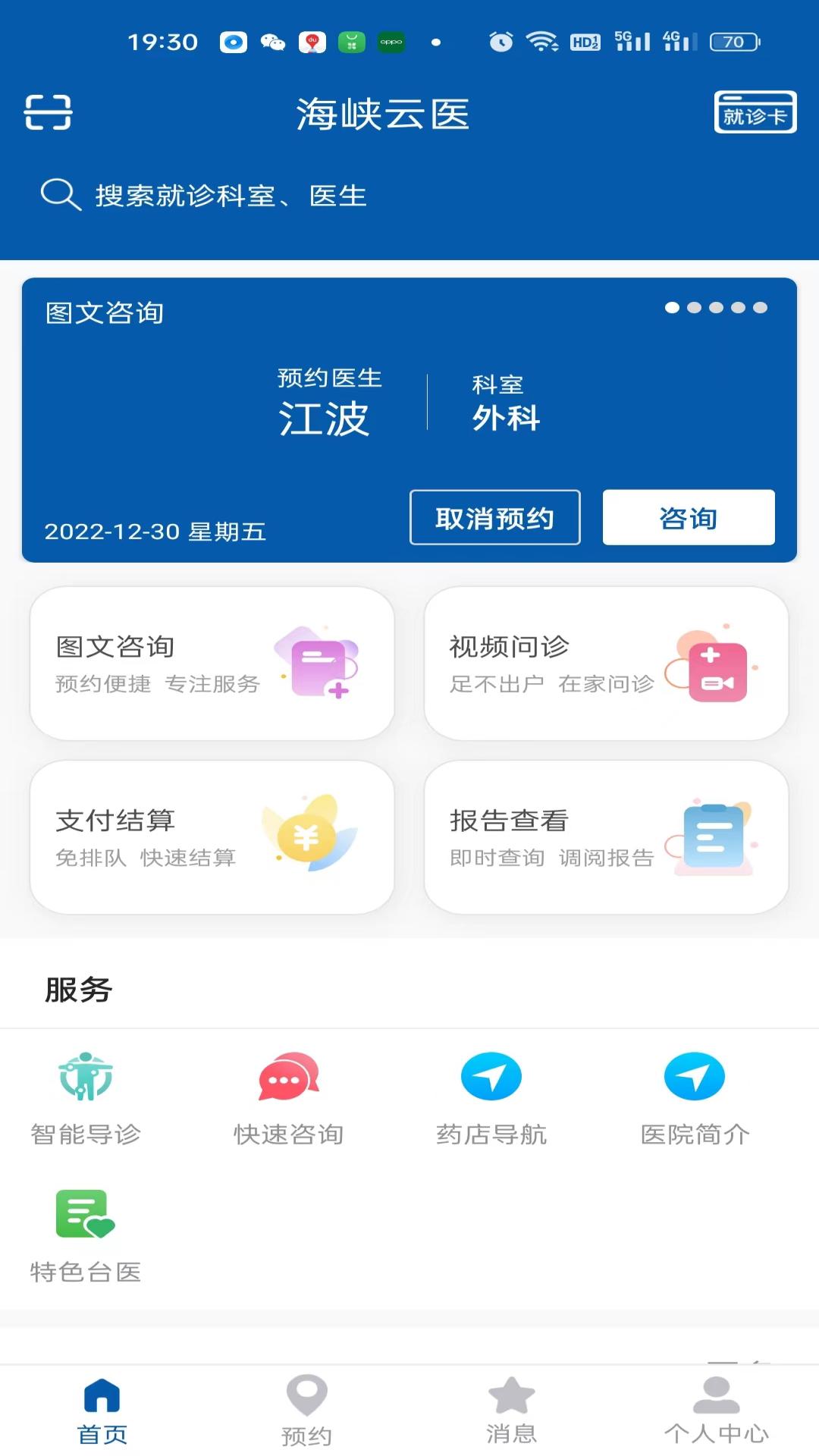This screenshot has height=1456, width=819.
Task: Open 药店导航 pharmacy navigation
Action: pyautogui.click(x=491, y=1097)
